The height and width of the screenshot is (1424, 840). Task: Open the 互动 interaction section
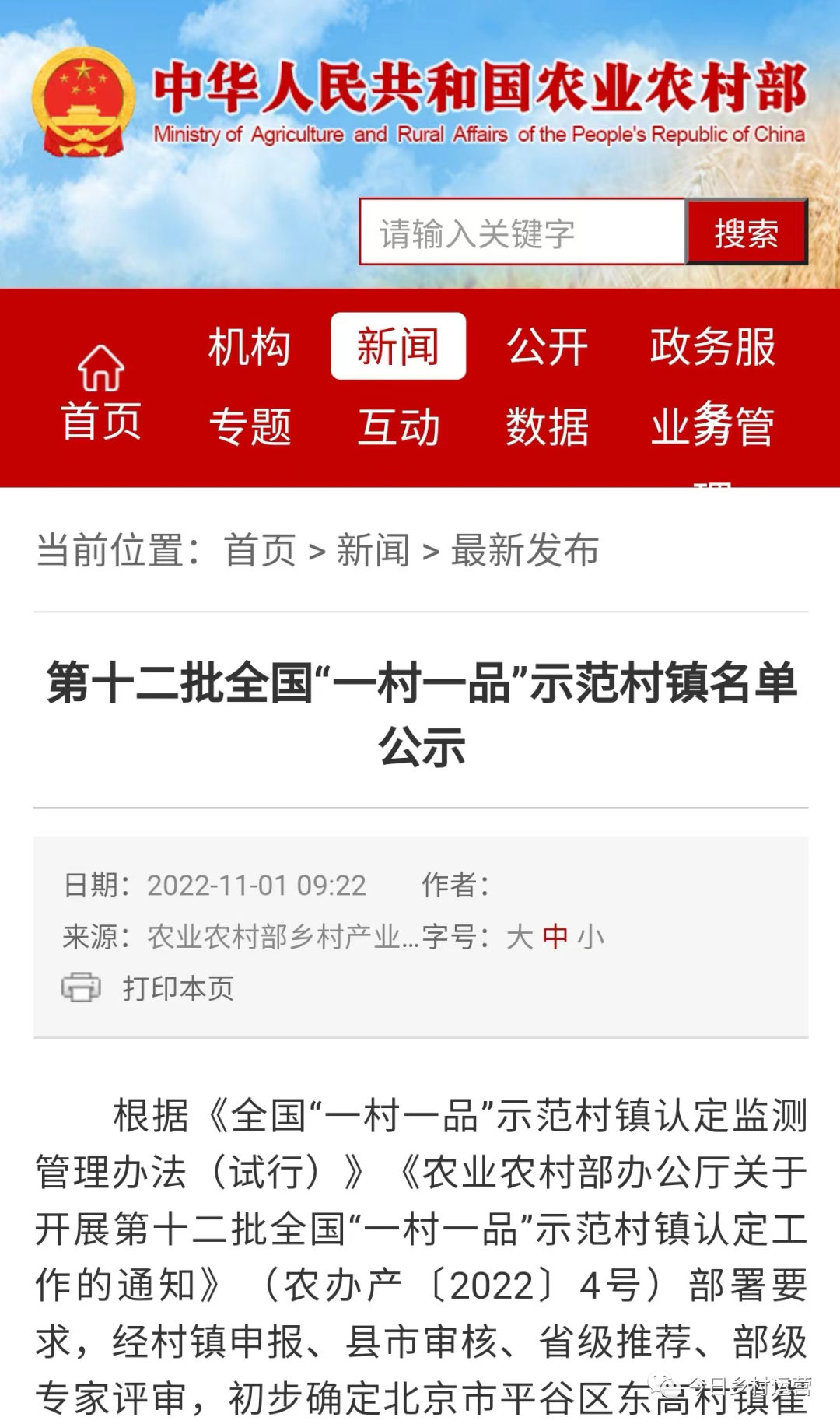[x=398, y=426]
